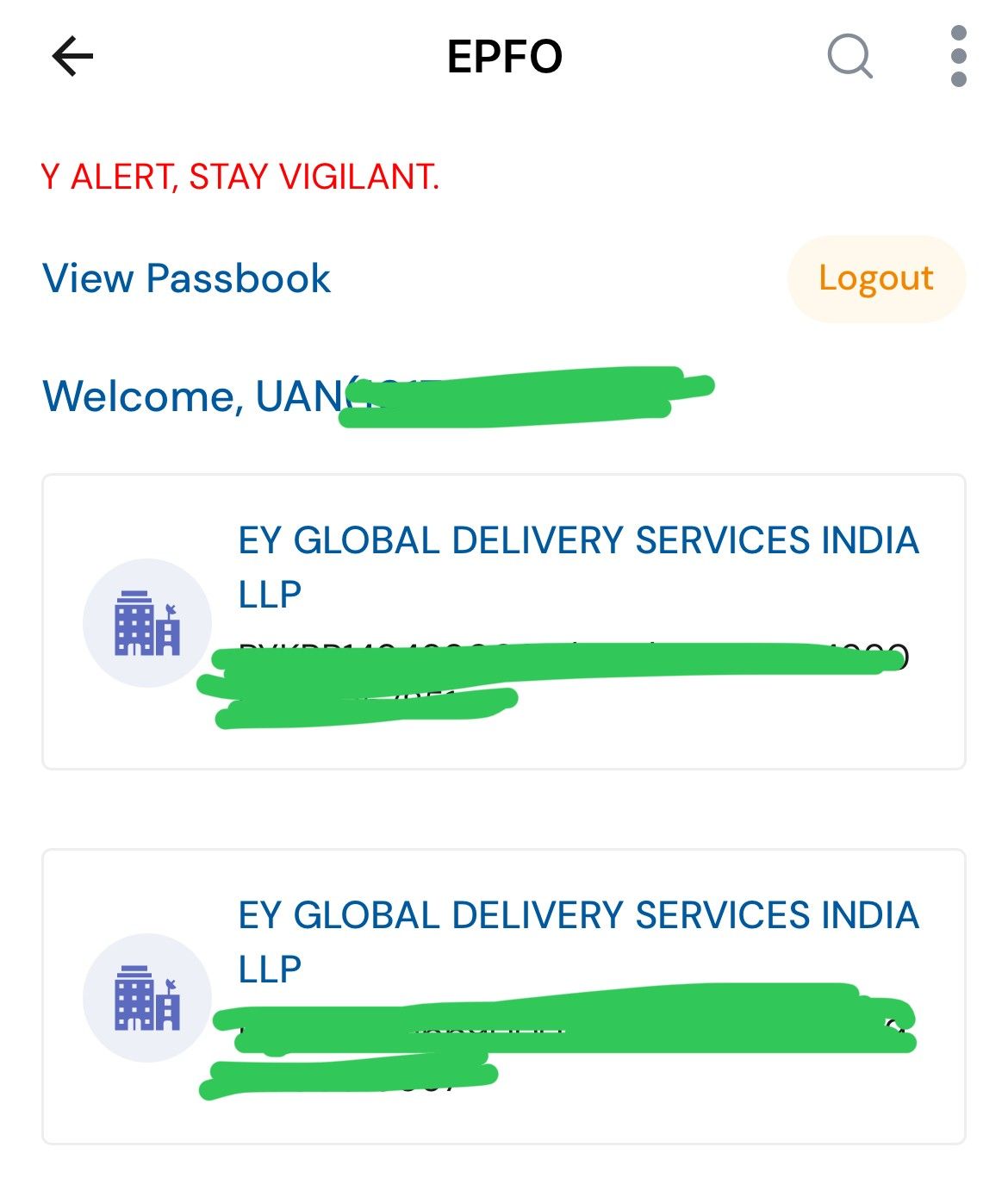Tap the red STAY VIGILANT alert message
Viewport: 1008px width, 1191px height.
[241, 177]
